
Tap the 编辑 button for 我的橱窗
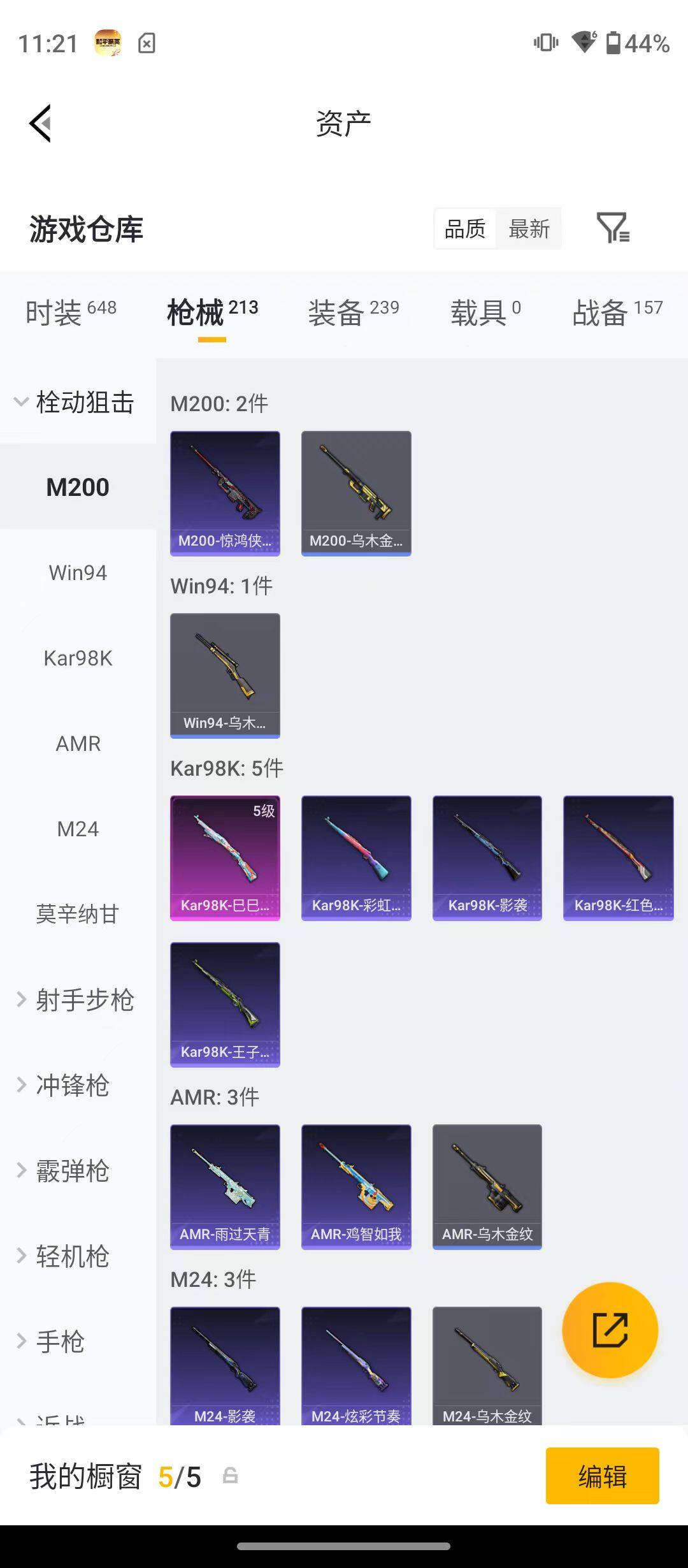click(602, 1476)
